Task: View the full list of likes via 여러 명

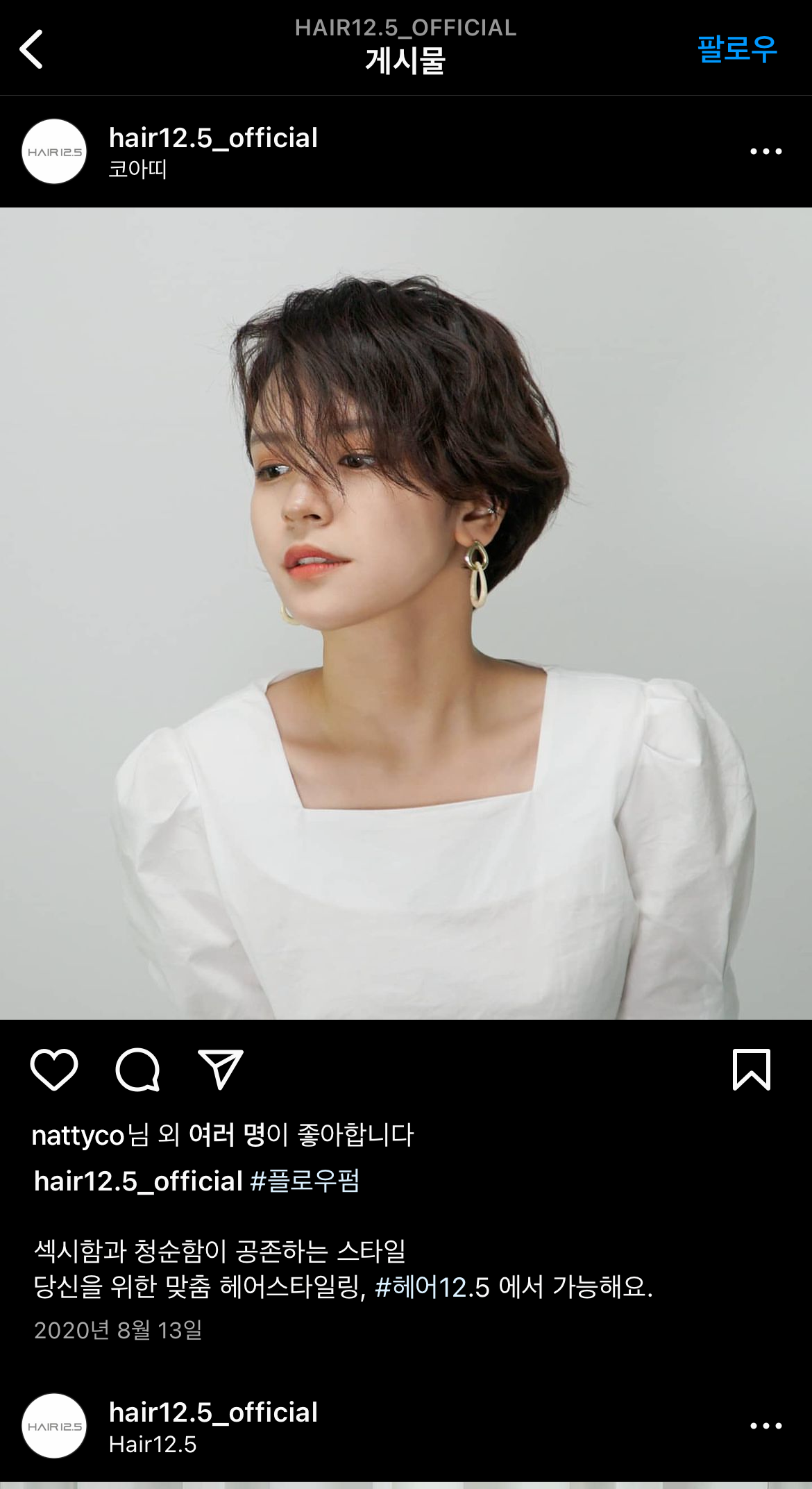Action: [227, 1136]
